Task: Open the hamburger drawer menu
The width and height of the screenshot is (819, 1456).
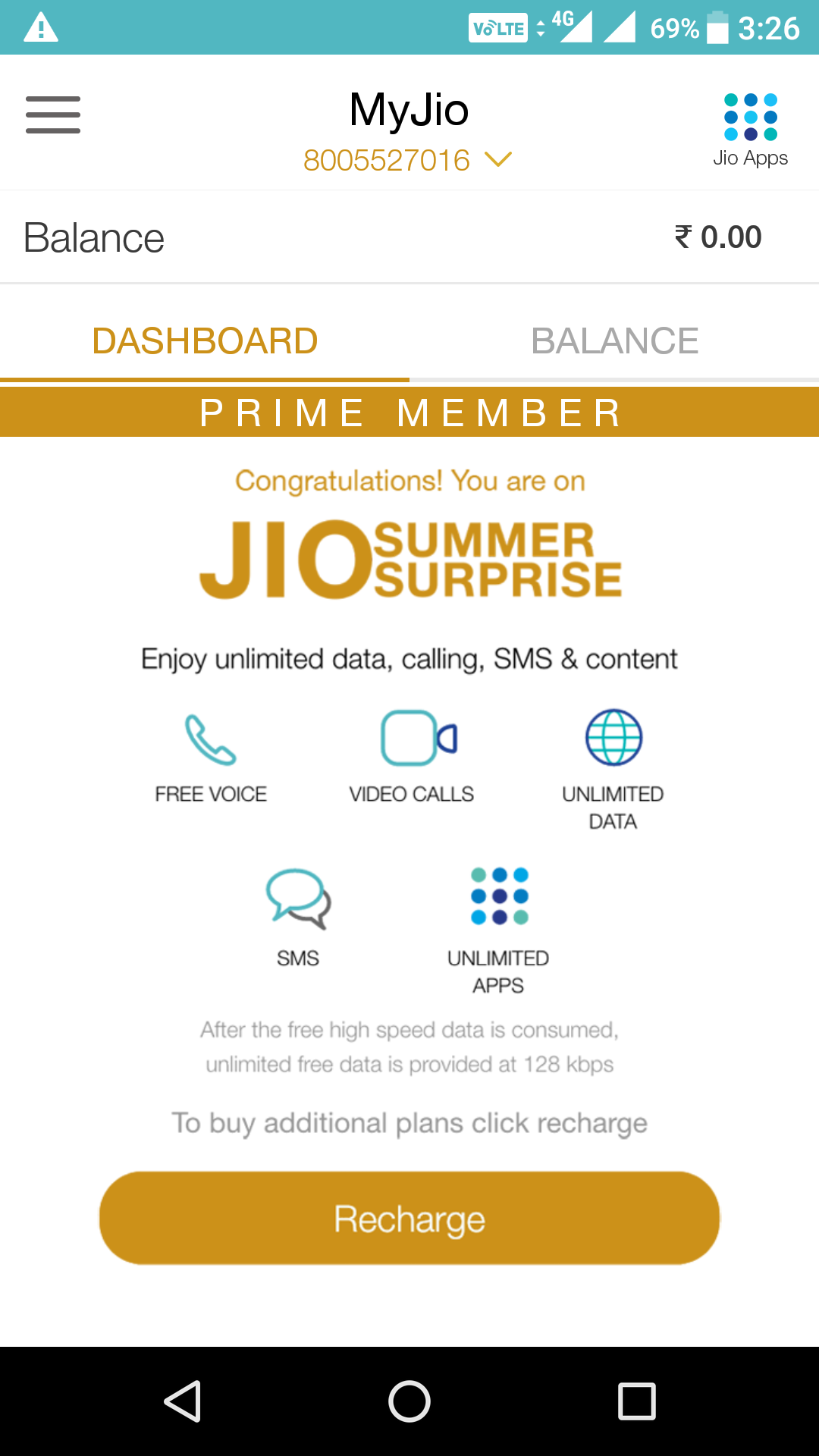Action: (x=53, y=115)
